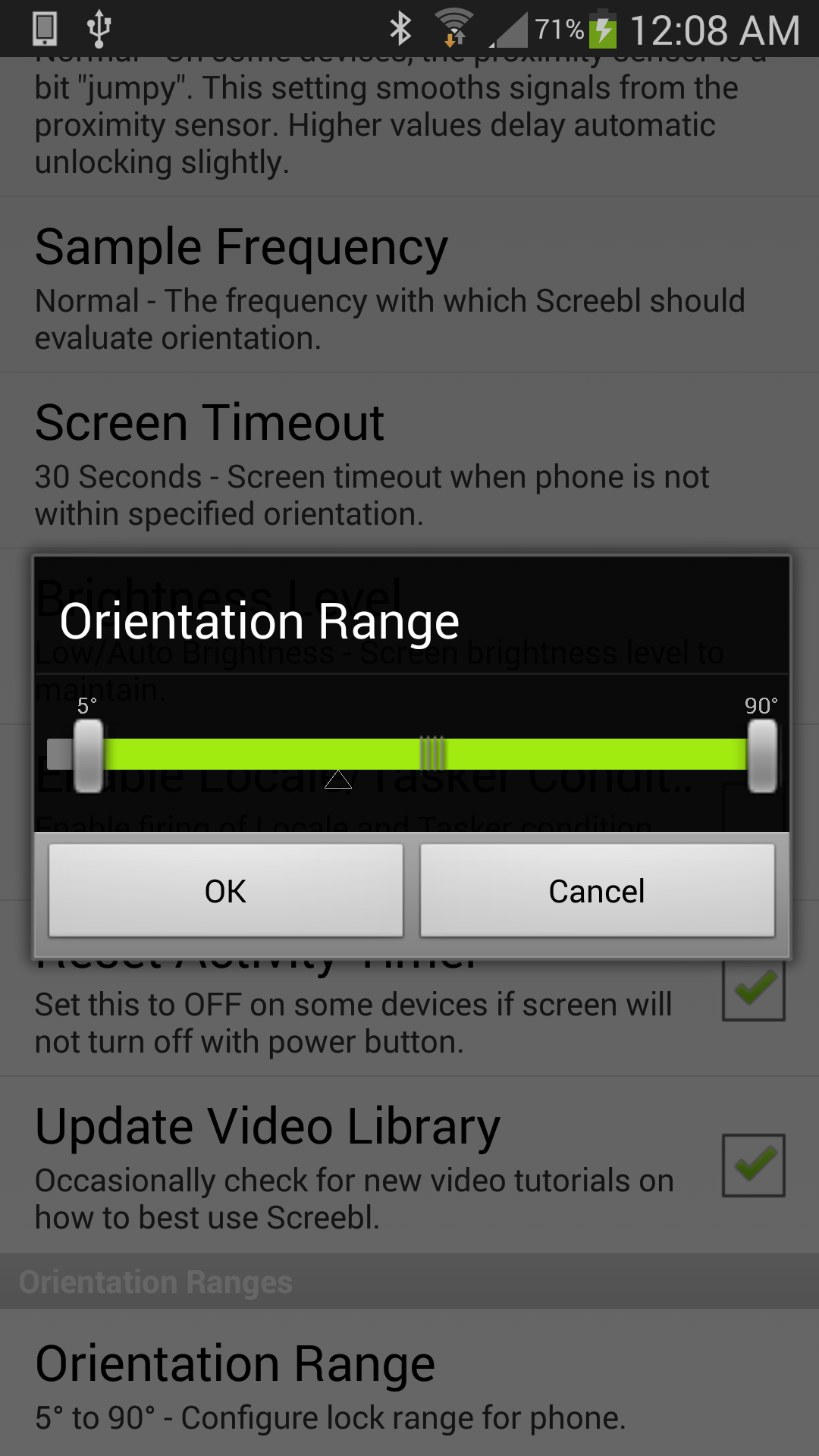Cancel the Orientation Range dialog
Image resolution: width=819 pixels, height=1456 pixels.
click(x=597, y=891)
